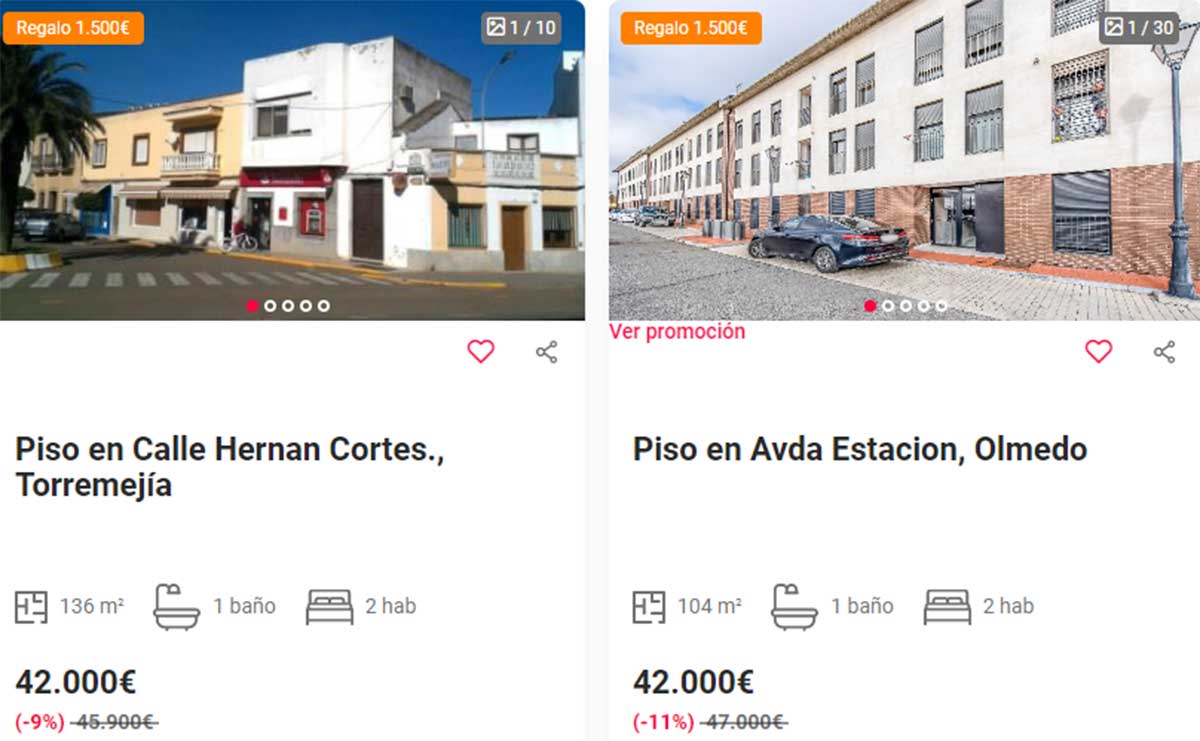View details of Piso en Avda Estacion, Olmedo
The image size is (1200, 741).
click(859, 449)
